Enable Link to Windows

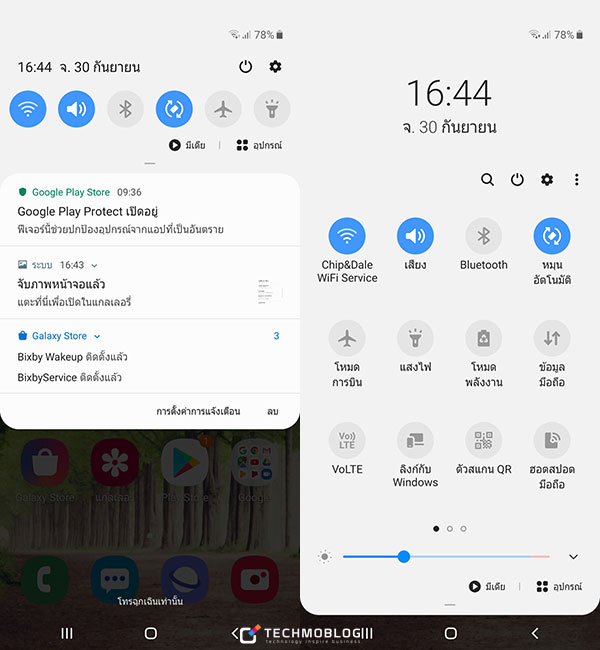[415, 441]
